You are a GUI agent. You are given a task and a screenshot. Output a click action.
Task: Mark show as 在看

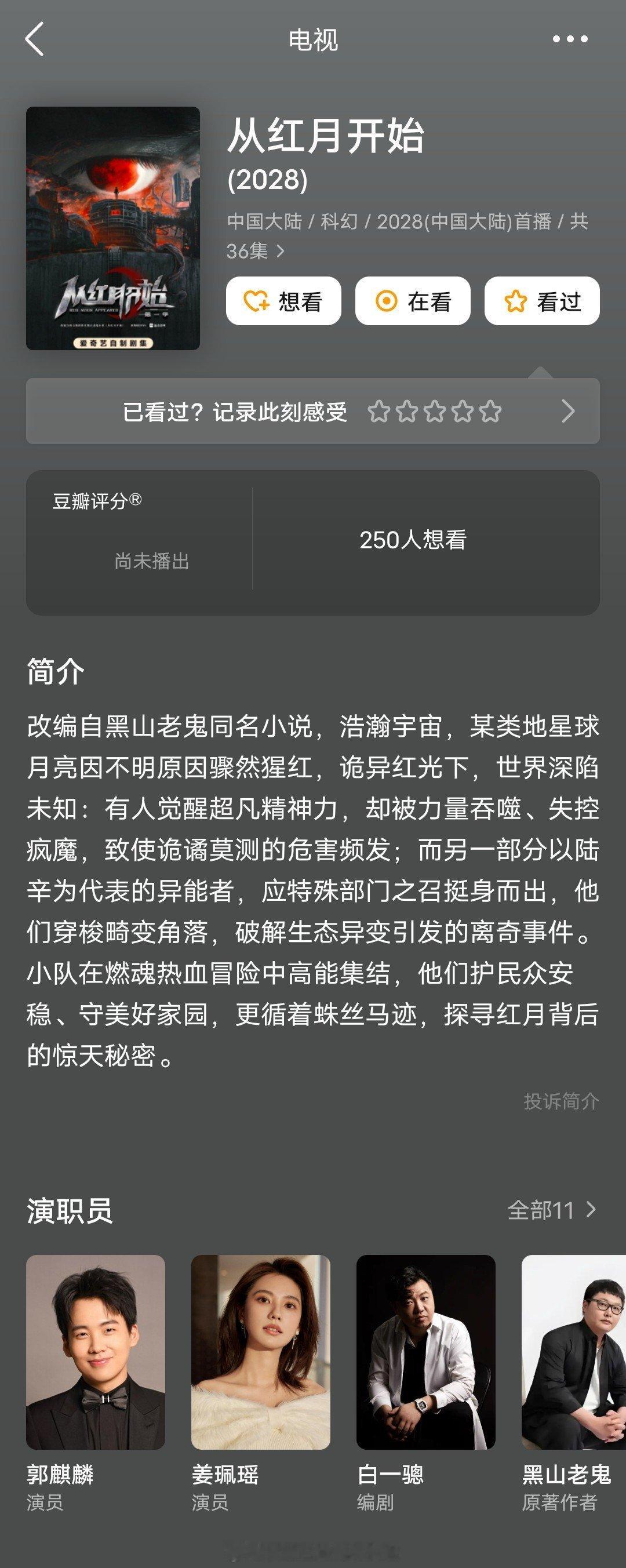click(413, 301)
